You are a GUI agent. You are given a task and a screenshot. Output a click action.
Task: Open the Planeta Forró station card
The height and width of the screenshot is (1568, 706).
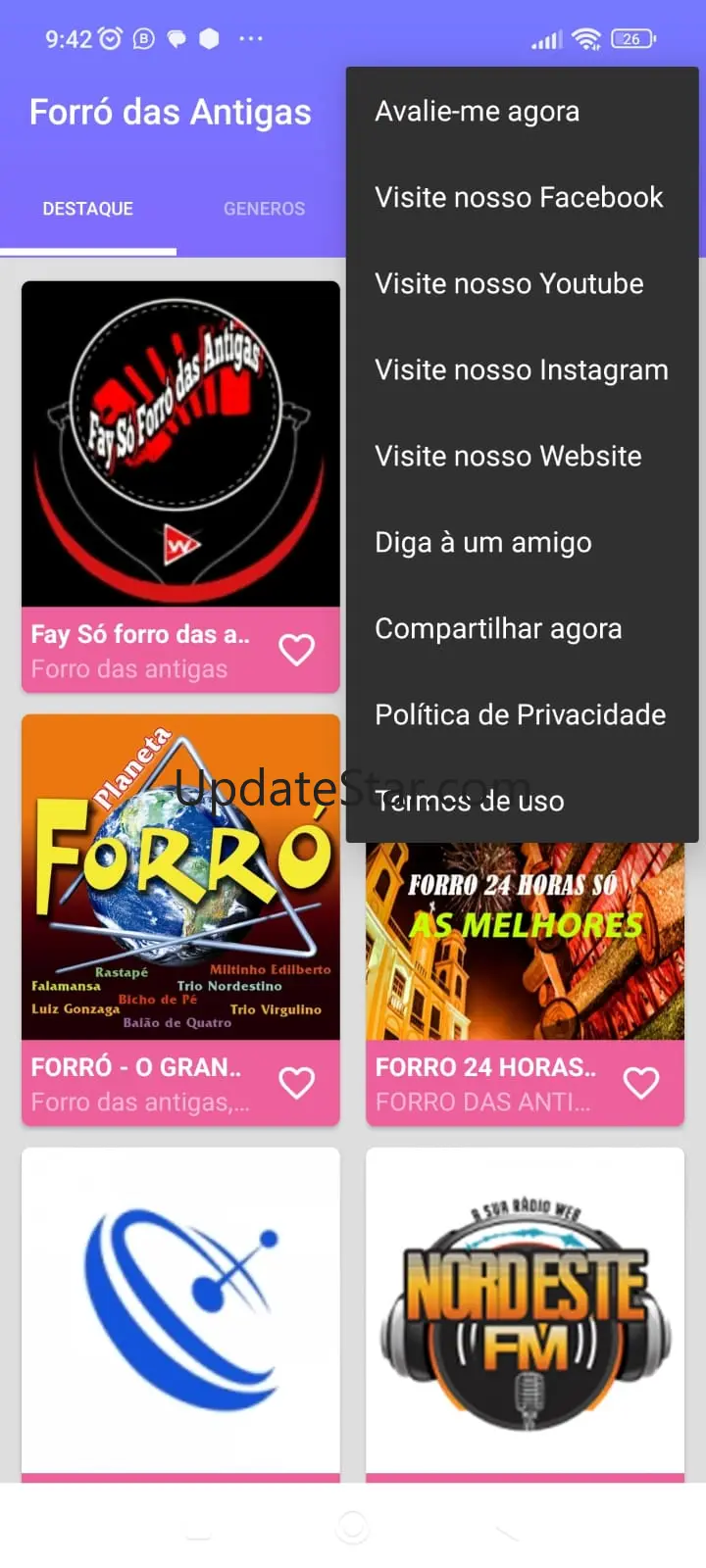pos(180,877)
